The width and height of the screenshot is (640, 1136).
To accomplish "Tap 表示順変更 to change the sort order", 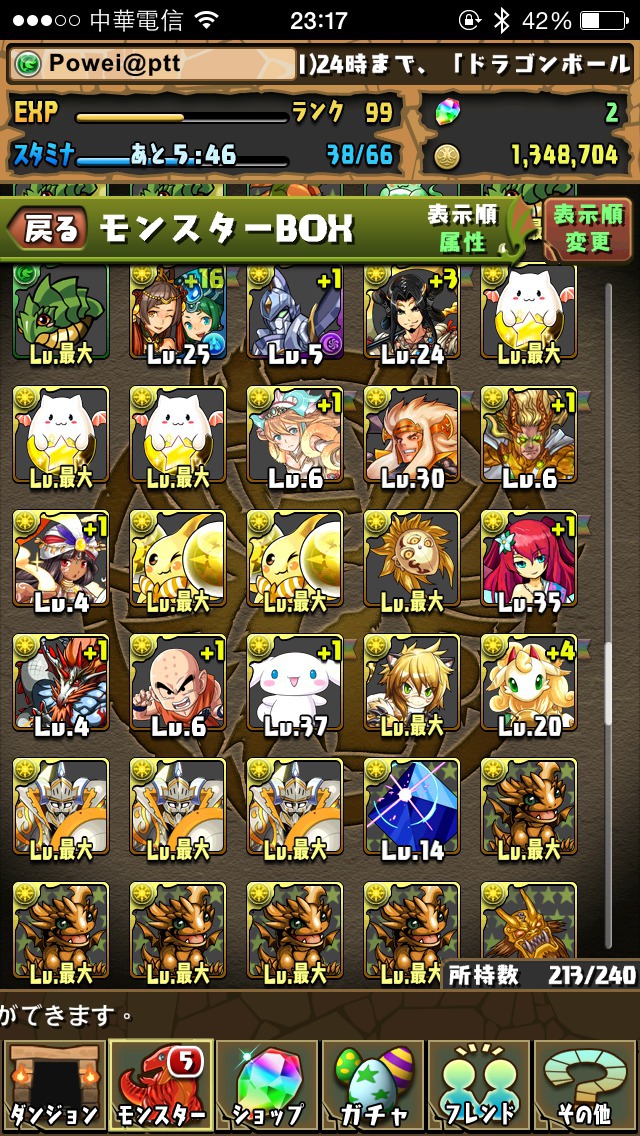I will [x=588, y=229].
